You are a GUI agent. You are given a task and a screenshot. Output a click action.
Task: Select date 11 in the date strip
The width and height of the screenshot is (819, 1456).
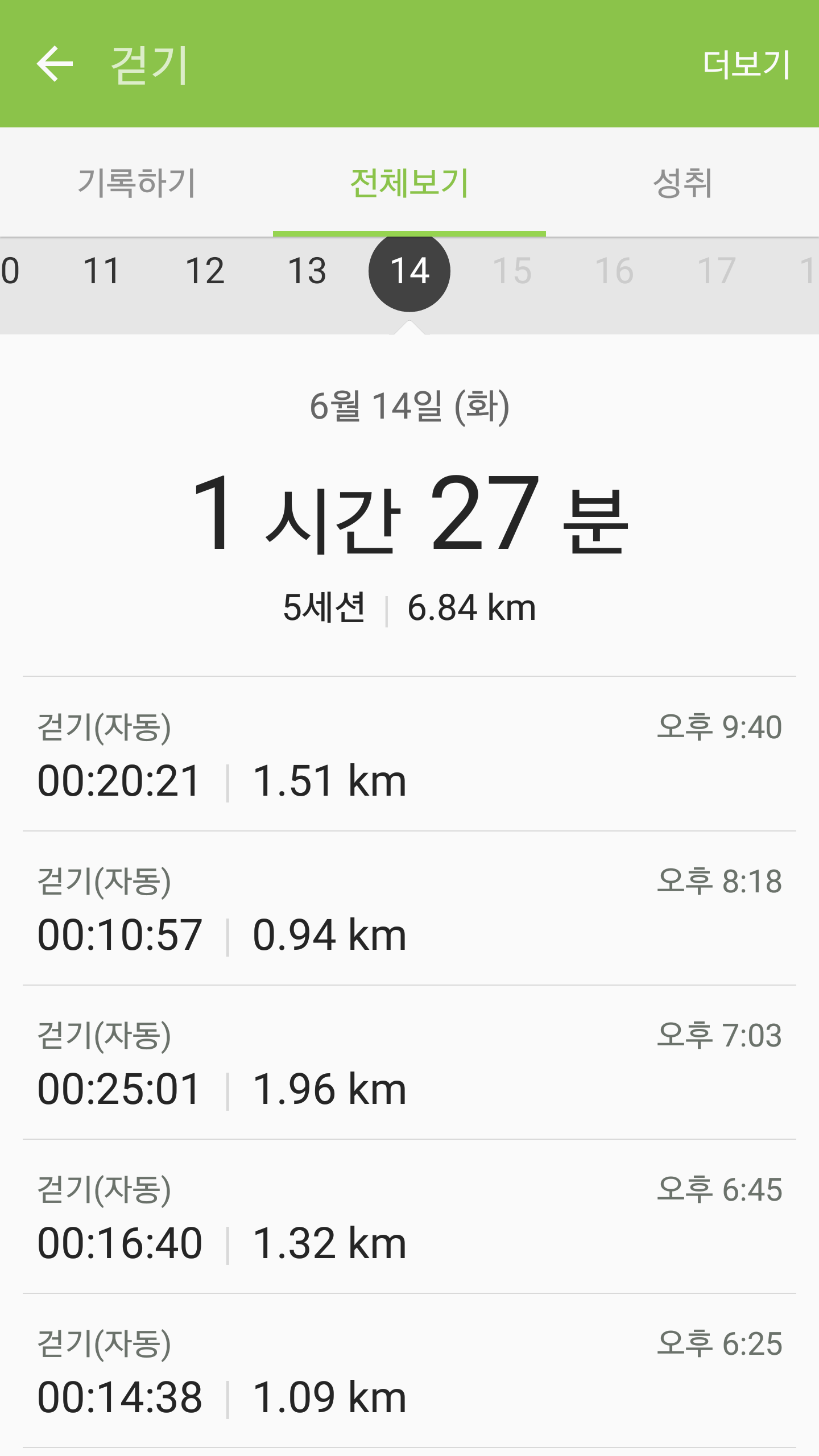pos(102,271)
